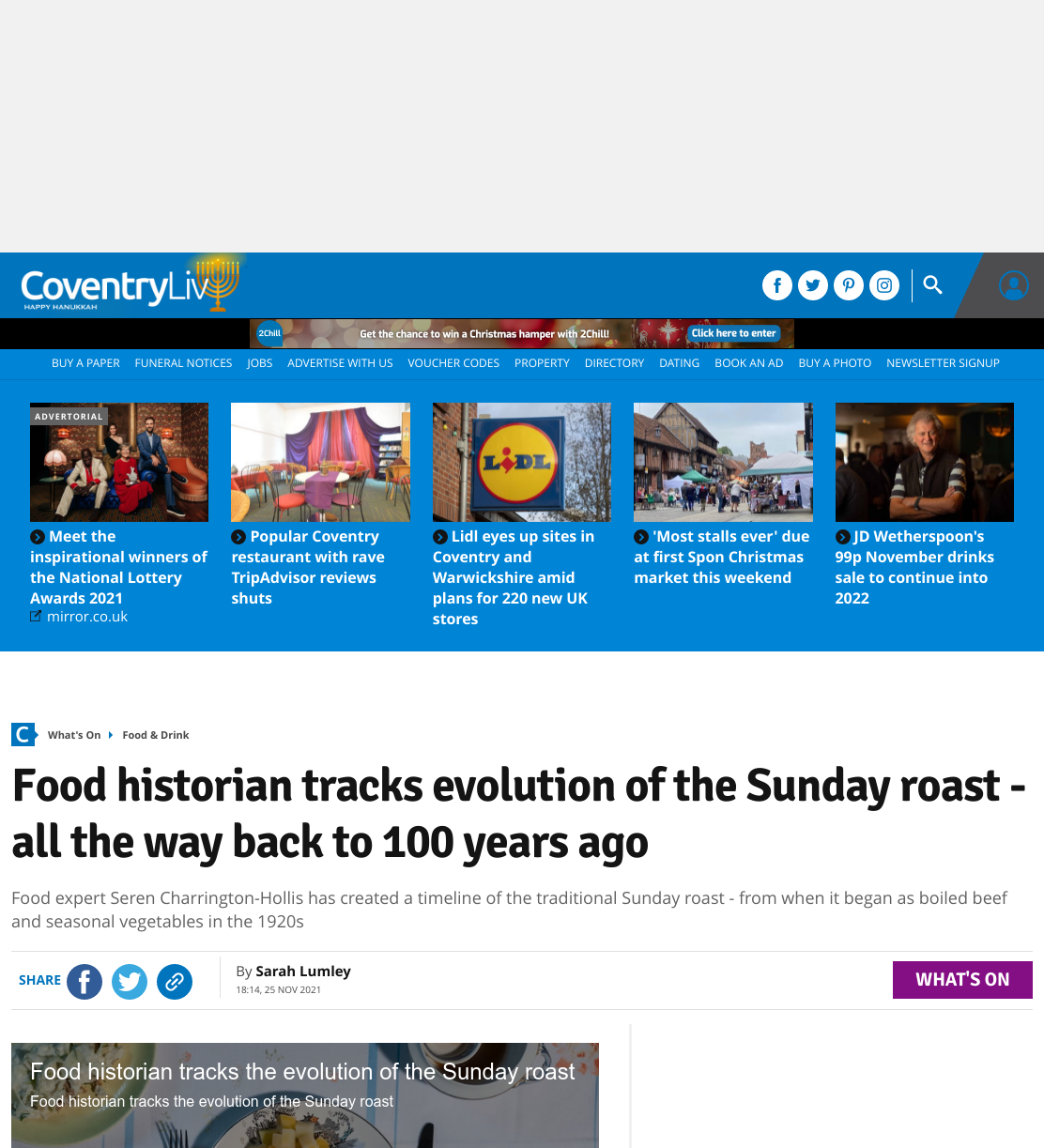The height and width of the screenshot is (1148, 1044).
Task: Open the Pinterest icon in header
Action: click(849, 285)
